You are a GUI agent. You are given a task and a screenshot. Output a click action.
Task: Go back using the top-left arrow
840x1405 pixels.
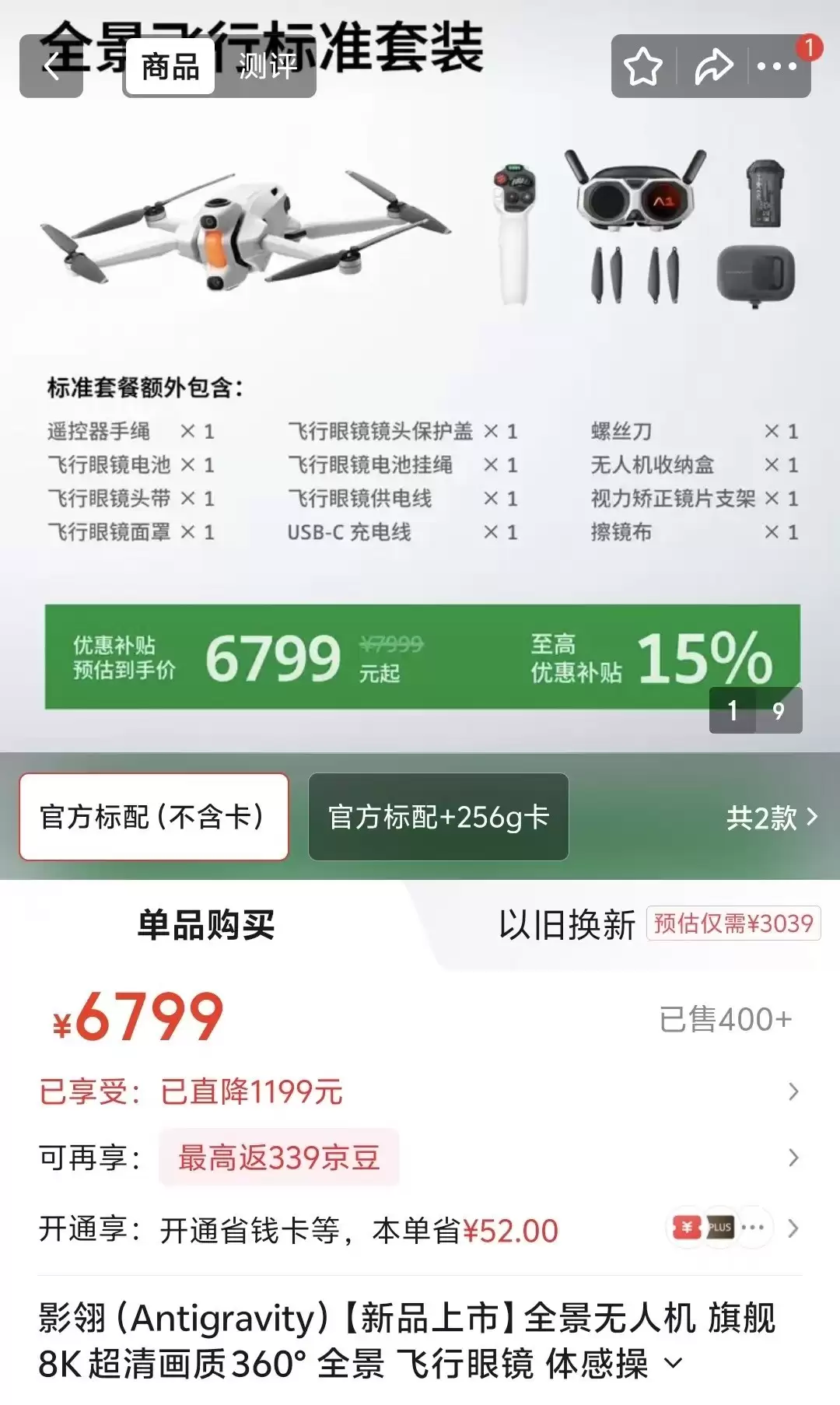point(51,67)
